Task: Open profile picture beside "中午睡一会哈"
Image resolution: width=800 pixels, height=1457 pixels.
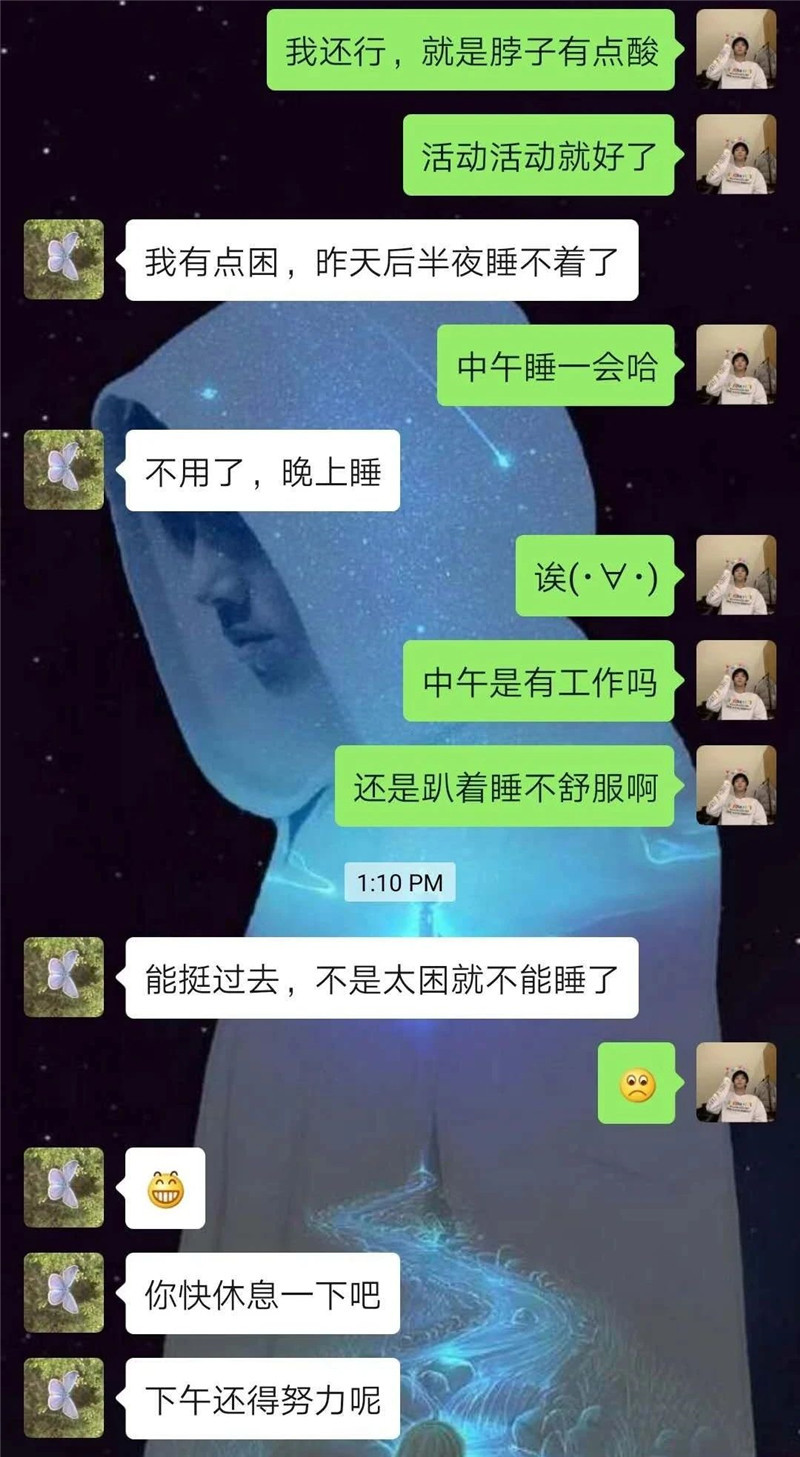Action: pyautogui.click(x=736, y=365)
